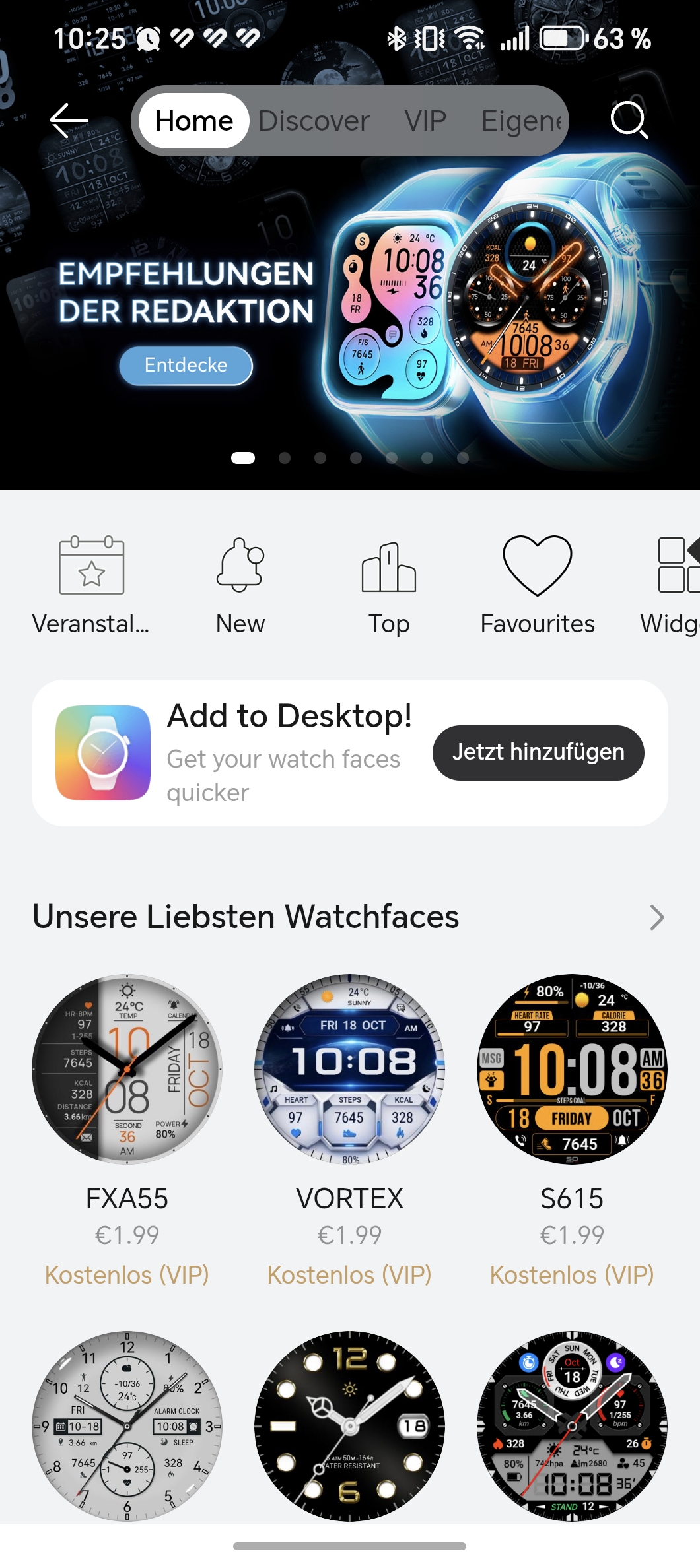Image resolution: width=700 pixels, height=1568 pixels.
Task: Select the Home tab
Action: tap(194, 121)
